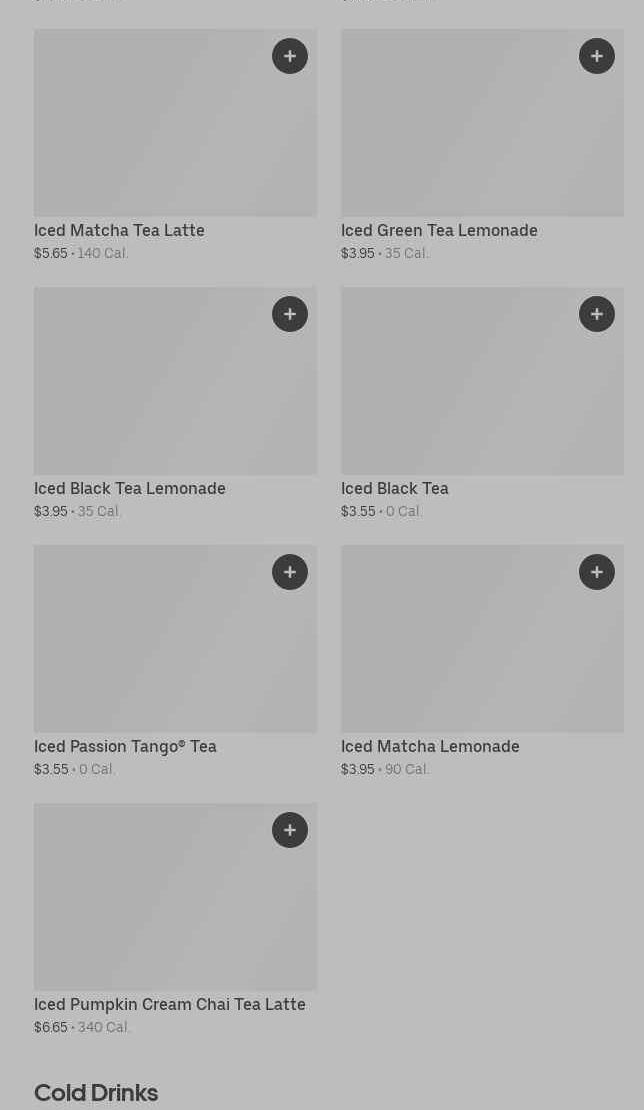Add Iced Black Tea Lemonade to cart
The height and width of the screenshot is (1110, 644).
click(x=290, y=314)
